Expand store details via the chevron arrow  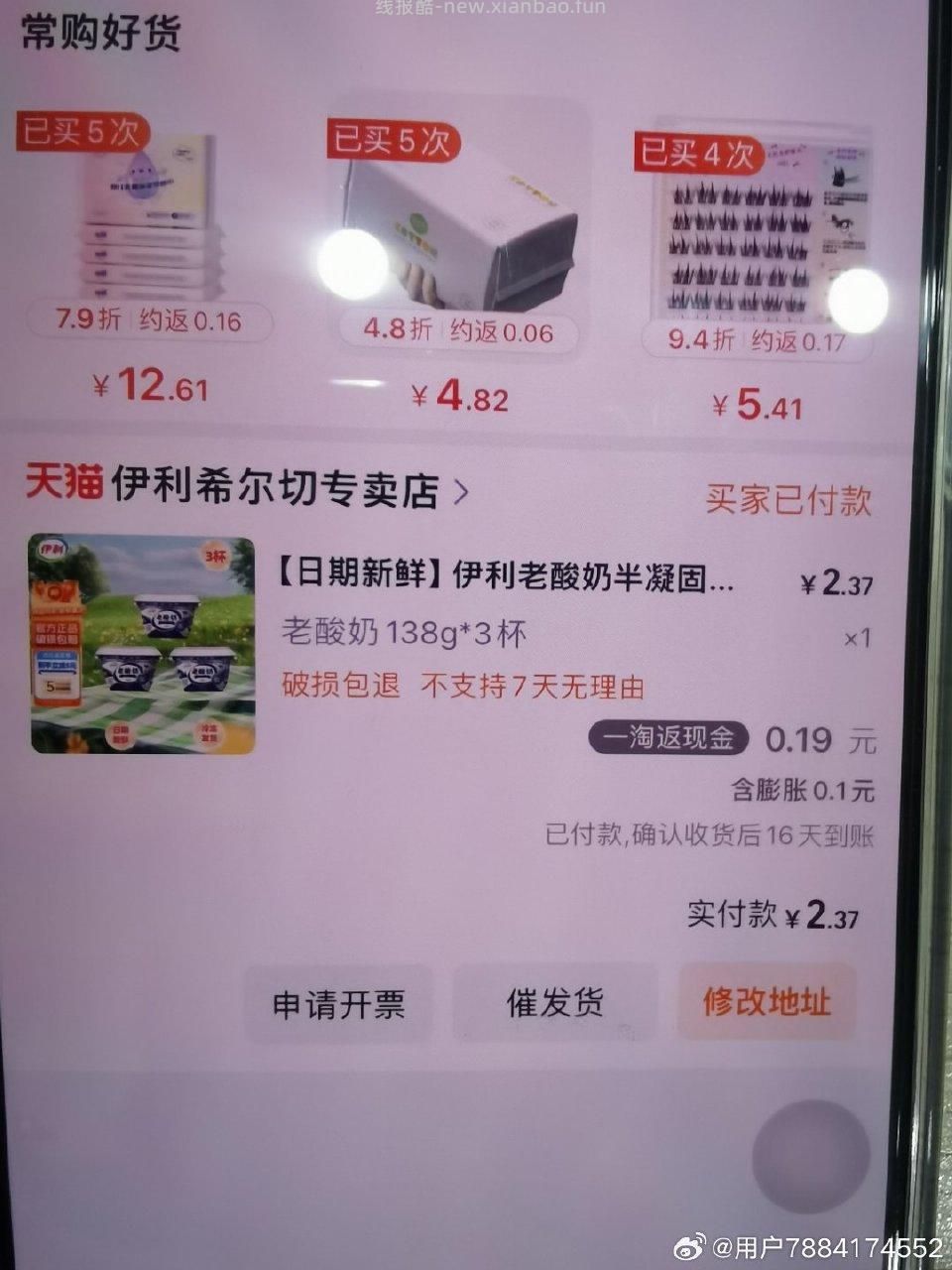[462, 489]
